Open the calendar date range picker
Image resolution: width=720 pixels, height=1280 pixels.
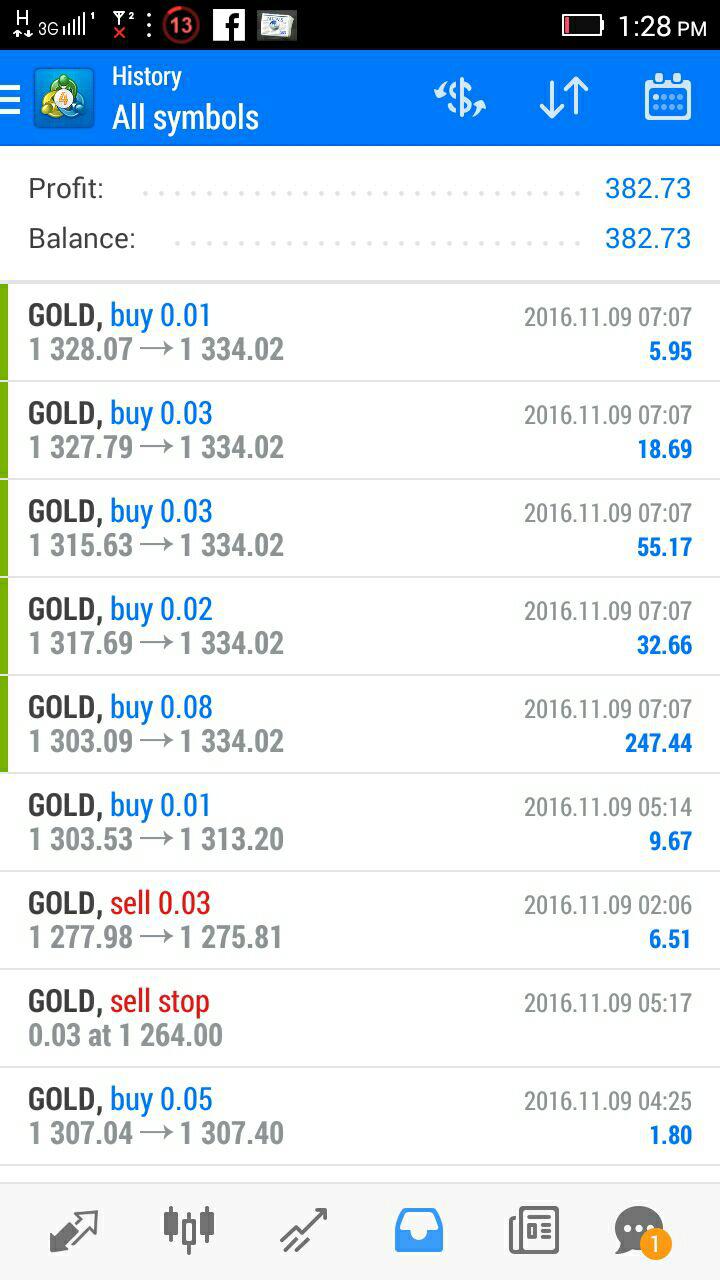(x=667, y=98)
